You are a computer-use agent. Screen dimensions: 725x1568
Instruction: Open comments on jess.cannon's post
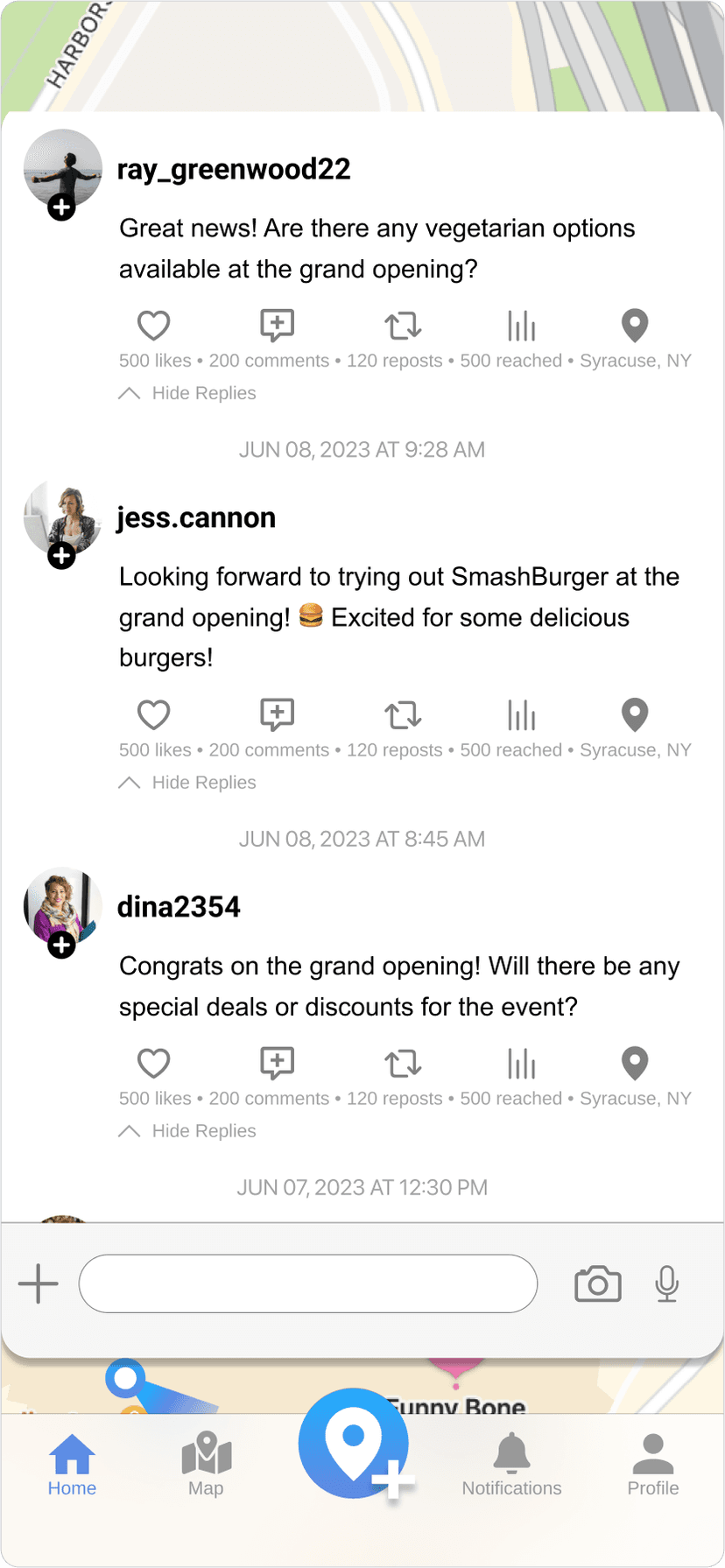[277, 714]
